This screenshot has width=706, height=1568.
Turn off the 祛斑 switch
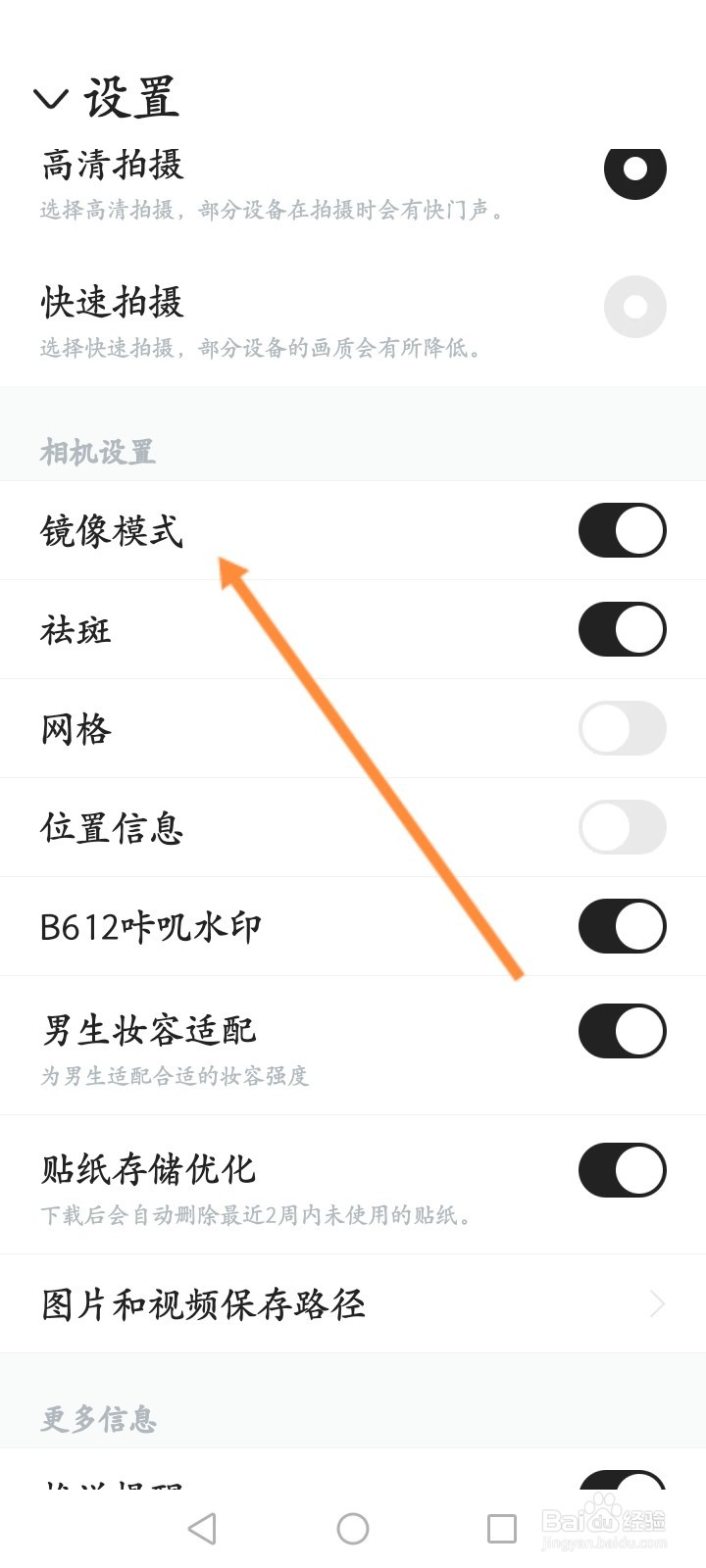click(x=623, y=630)
